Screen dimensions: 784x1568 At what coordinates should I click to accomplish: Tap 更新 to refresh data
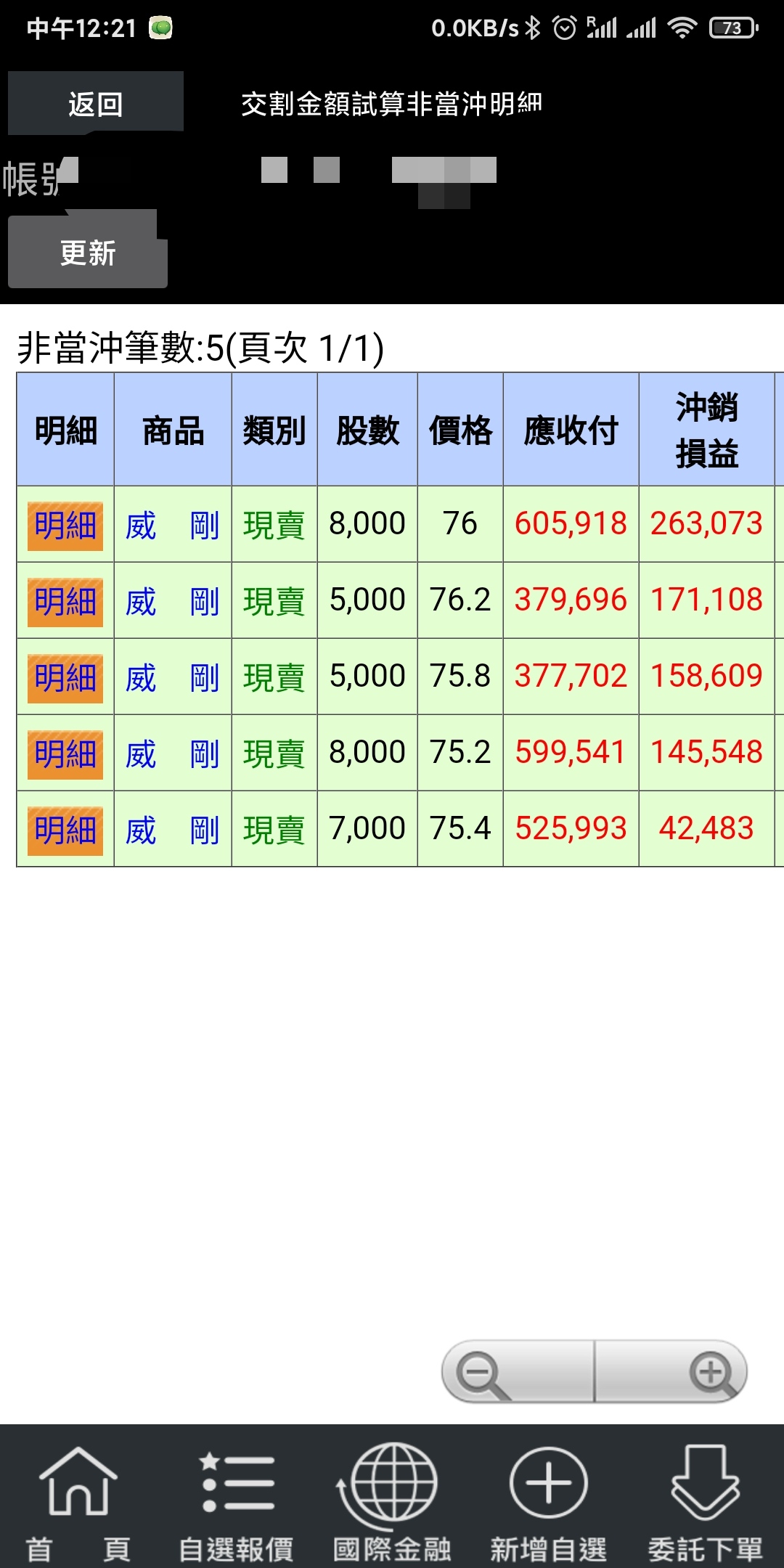click(88, 253)
